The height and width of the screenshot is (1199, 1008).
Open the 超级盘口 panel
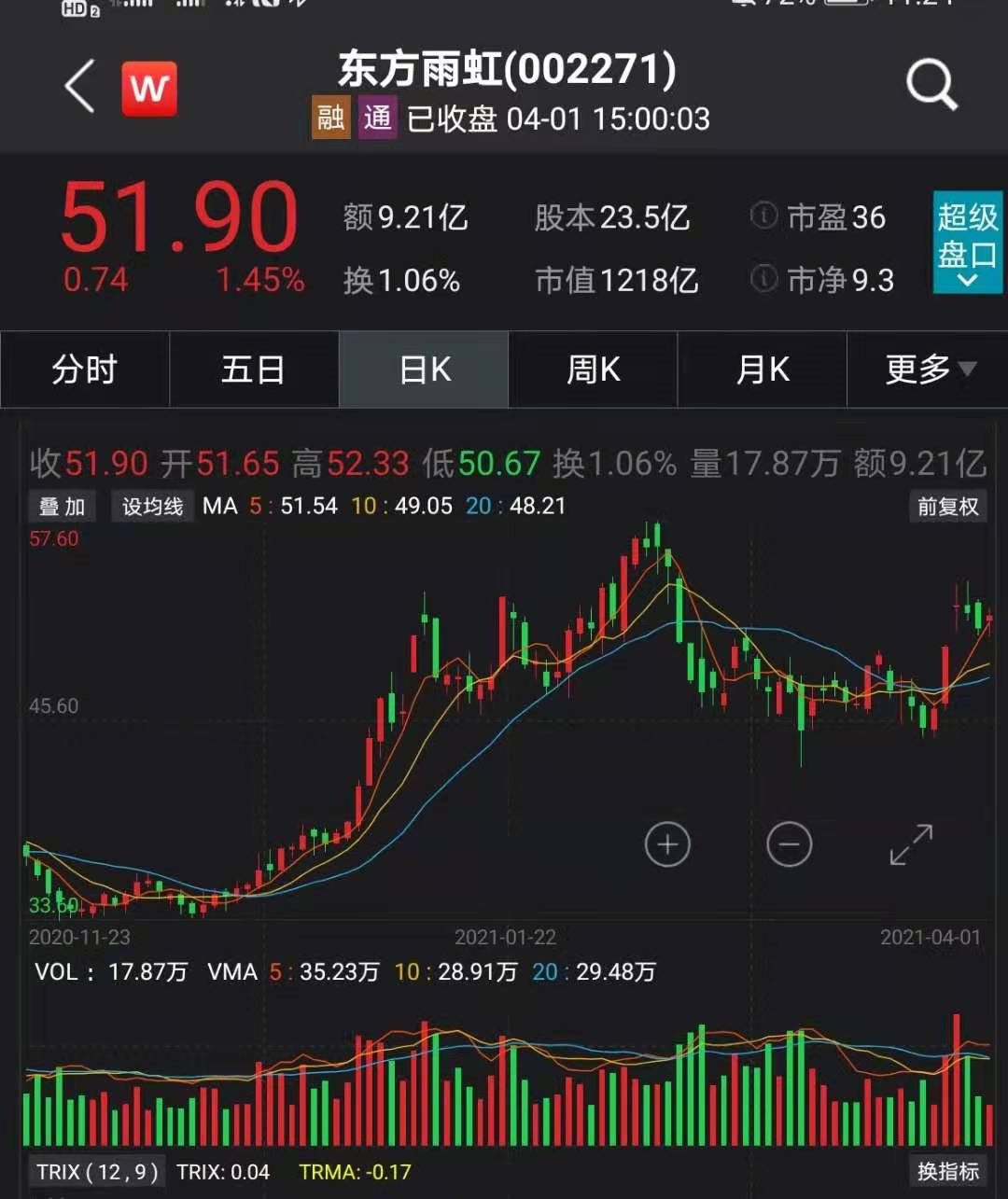pos(967,241)
